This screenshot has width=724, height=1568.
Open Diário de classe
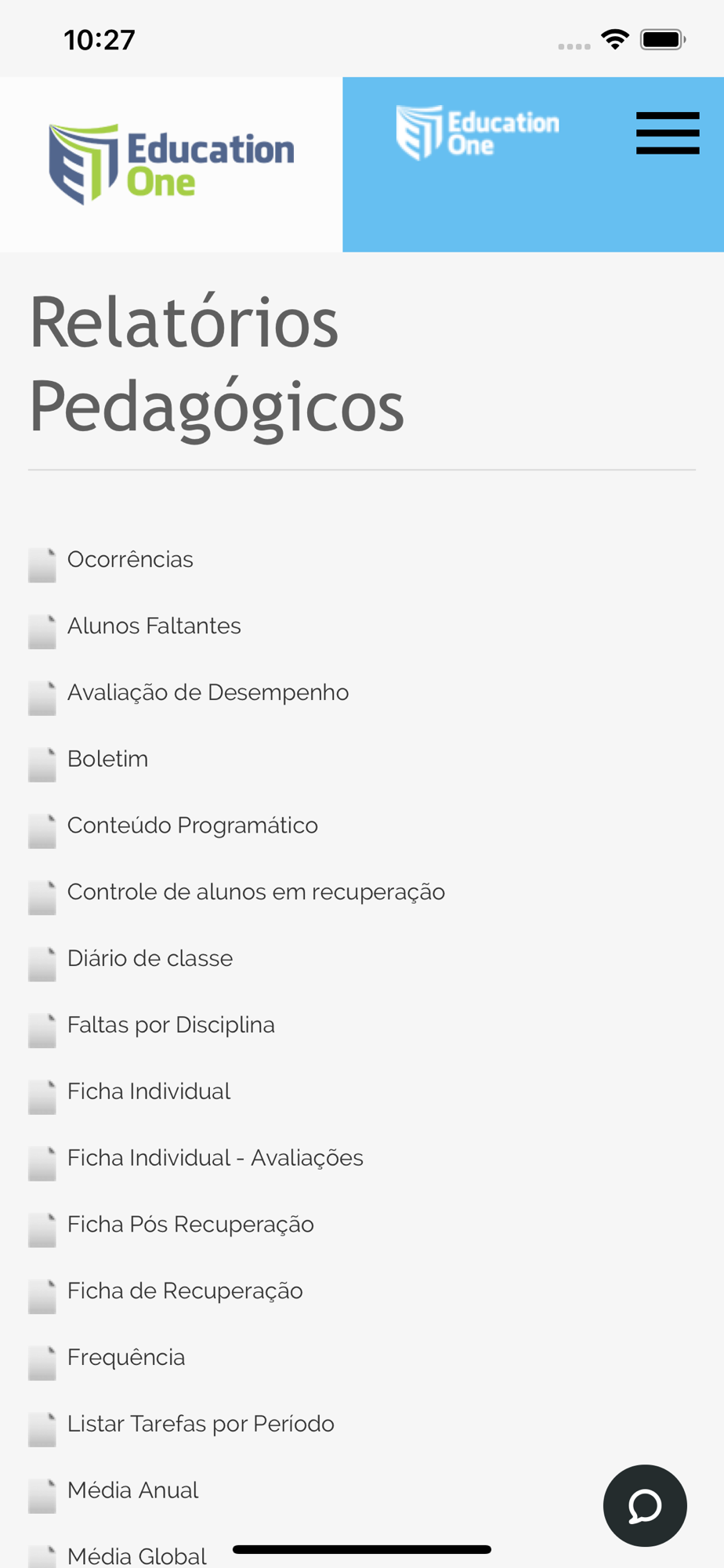click(x=150, y=959)
